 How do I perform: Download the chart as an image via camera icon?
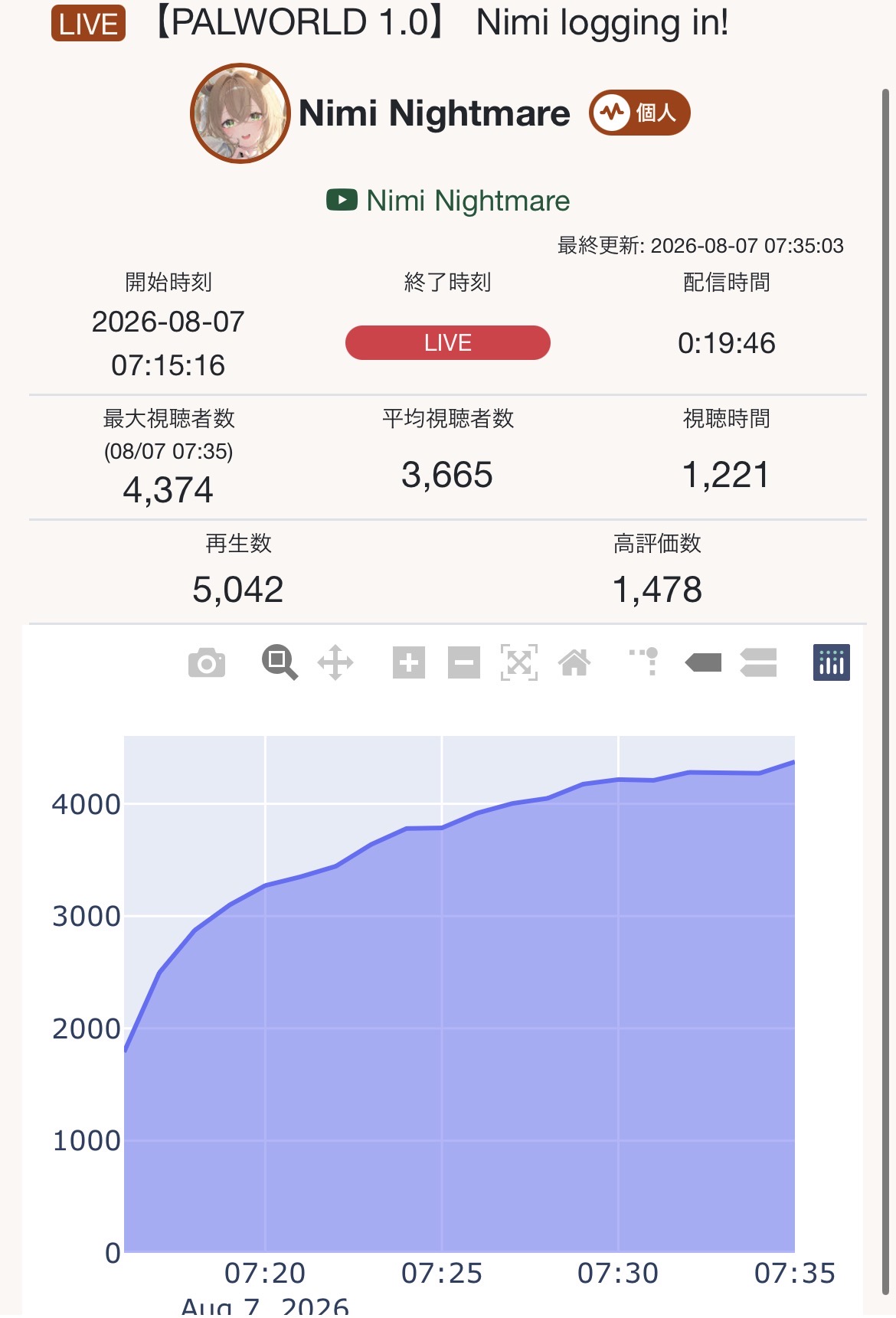pyautogui.click(x=207, y=662)
